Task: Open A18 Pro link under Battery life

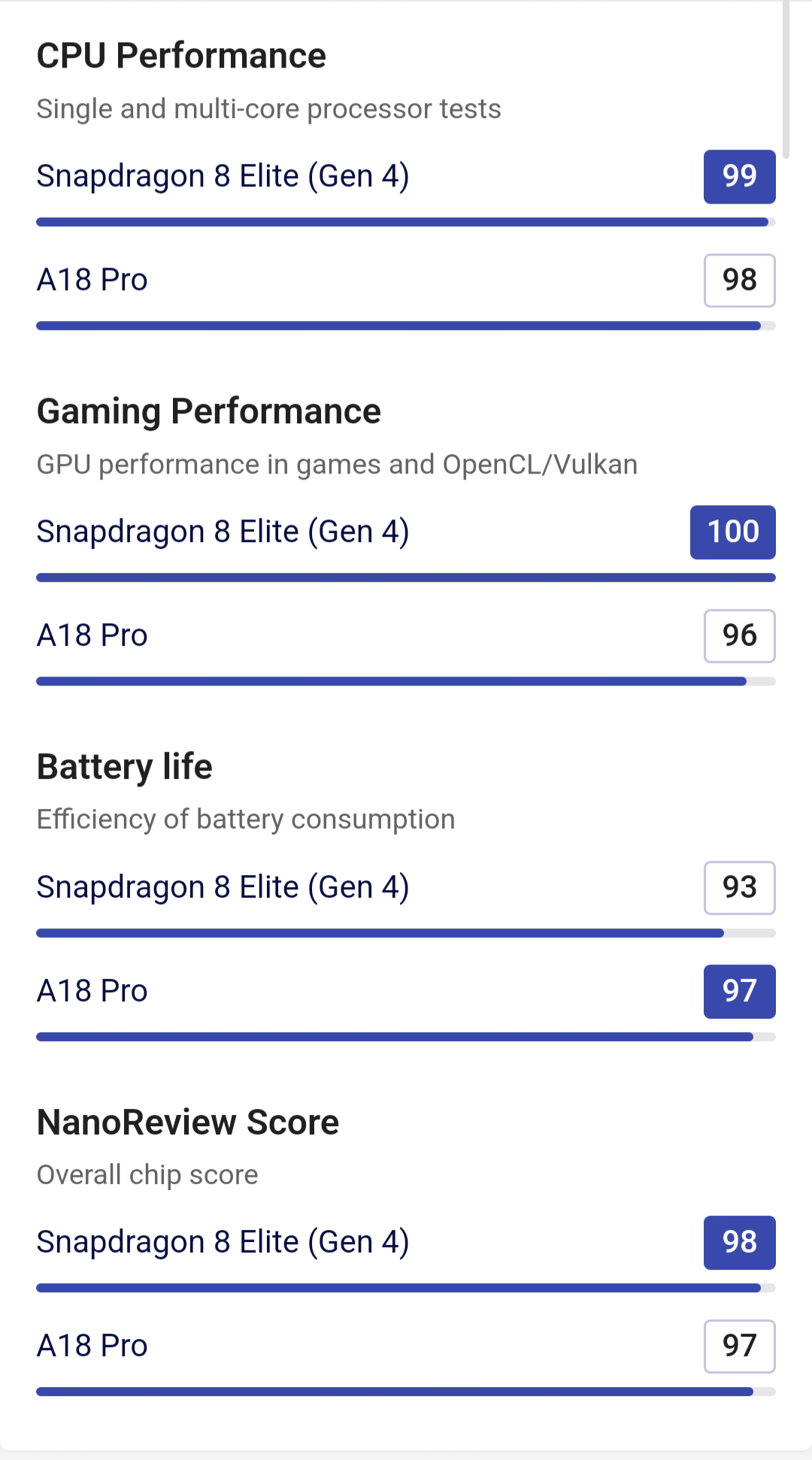Action: (x=92, y=991)
